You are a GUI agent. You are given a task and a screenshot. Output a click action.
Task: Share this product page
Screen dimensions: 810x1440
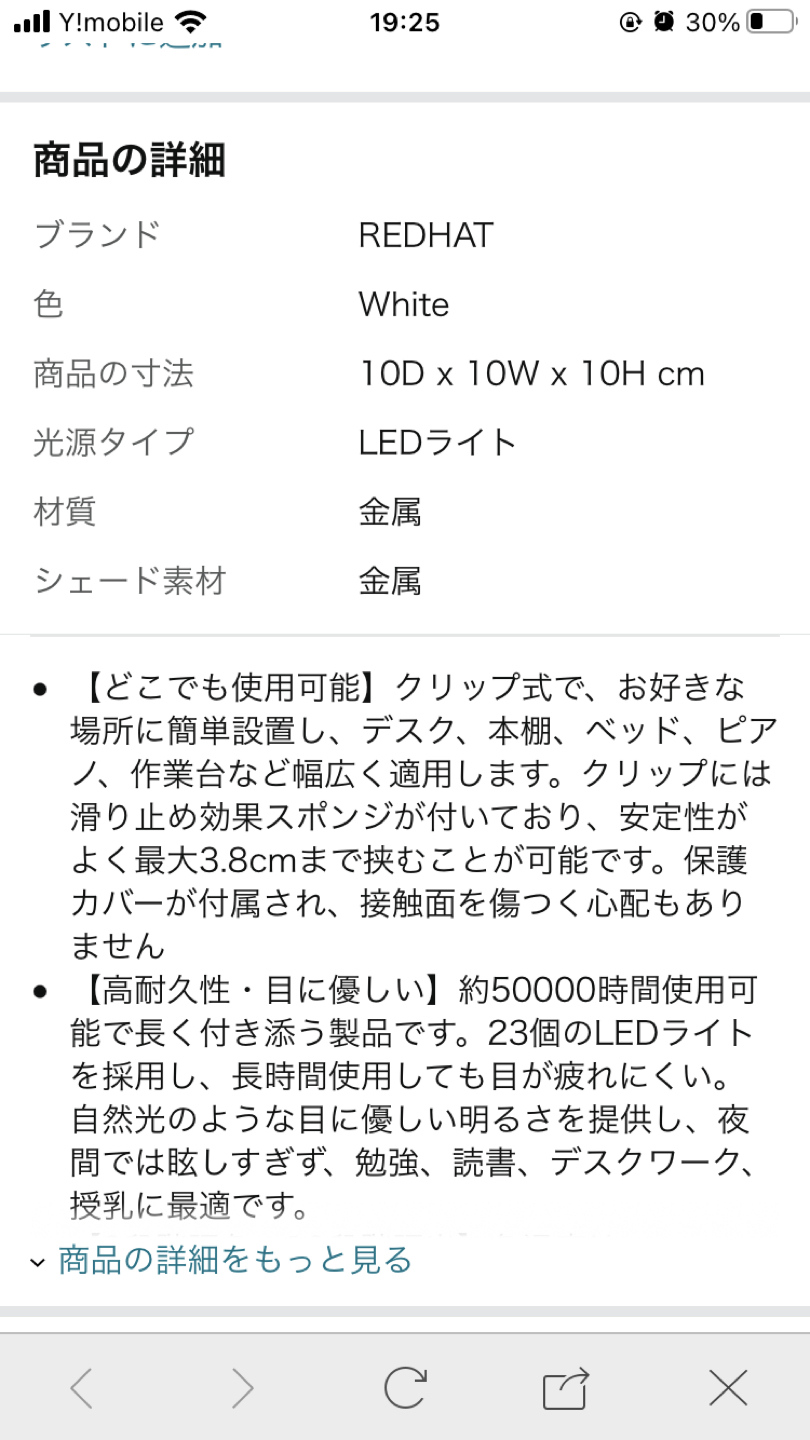click(566, 1388)
